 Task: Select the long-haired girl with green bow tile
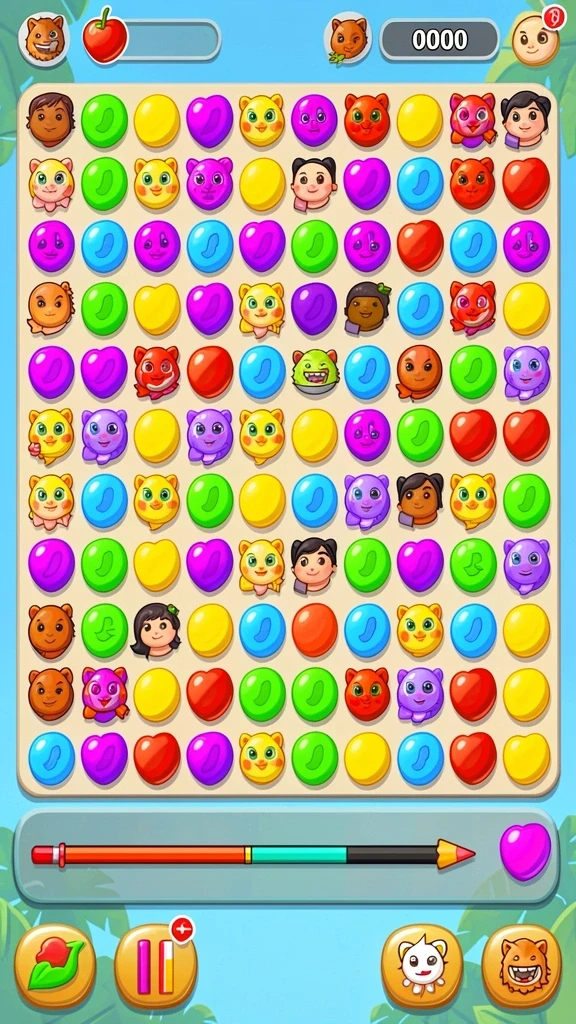tap(156, 630)
